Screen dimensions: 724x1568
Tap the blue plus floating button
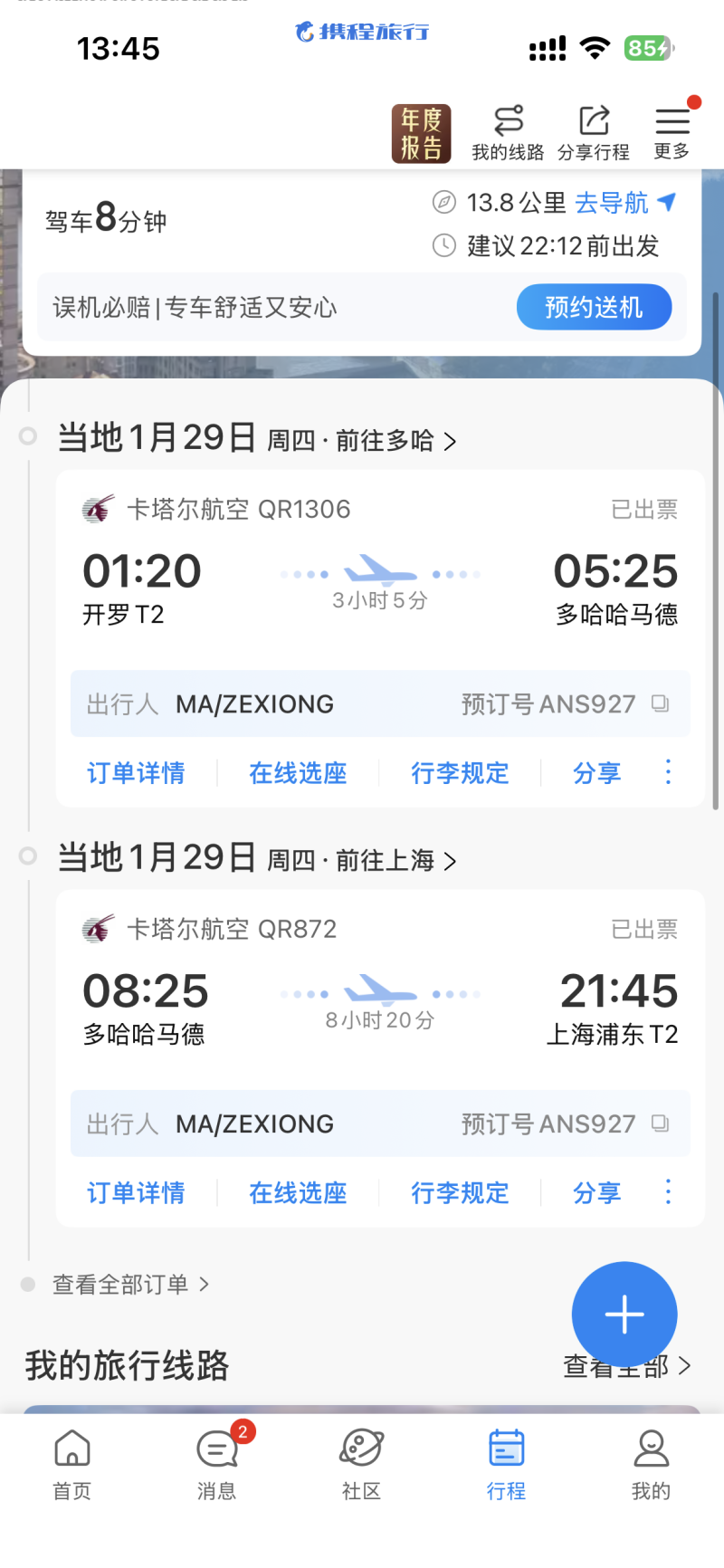click(x=624, y=1314)
